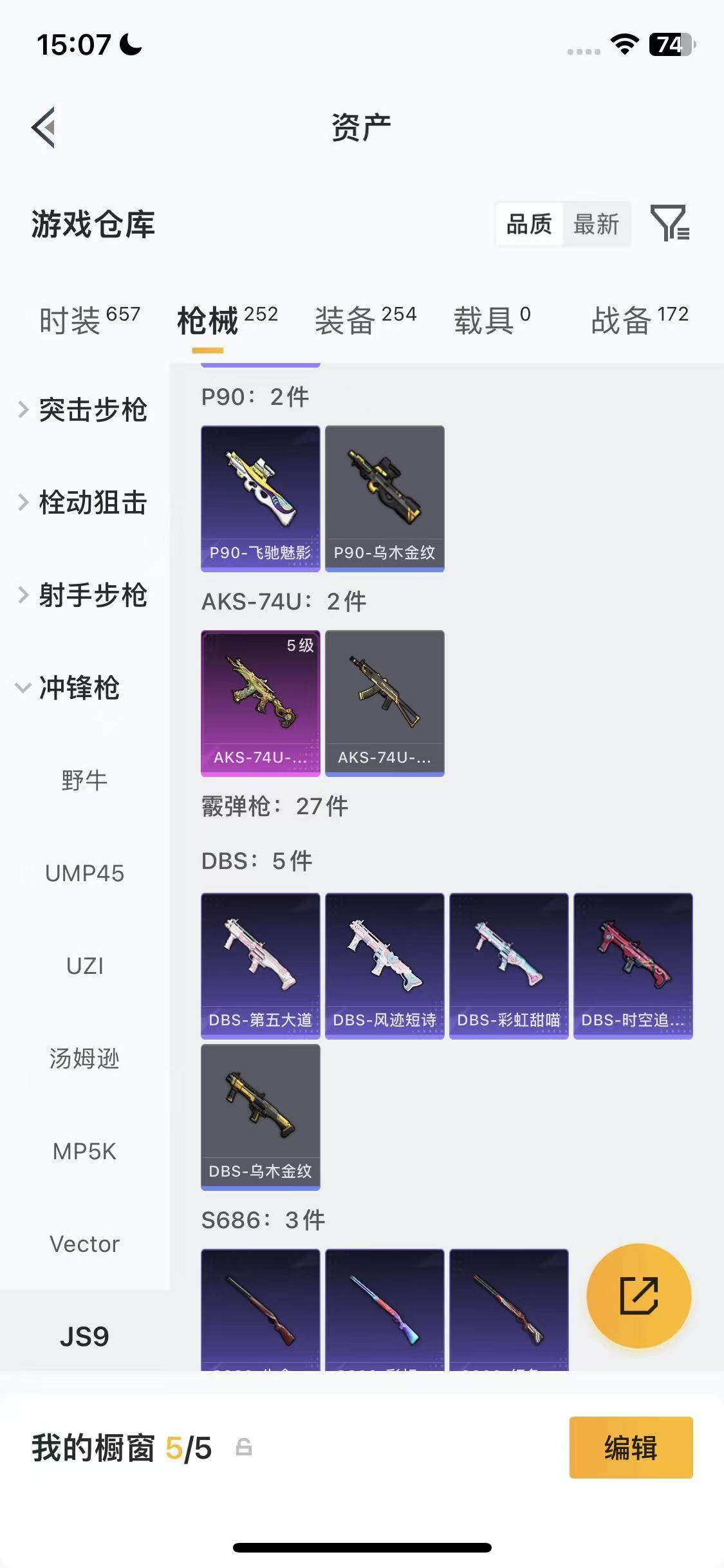The width and height of the screenshot is (724, 1568).
Task: Expand the 射手步枪 category
Action: click(x=84, y=595)
